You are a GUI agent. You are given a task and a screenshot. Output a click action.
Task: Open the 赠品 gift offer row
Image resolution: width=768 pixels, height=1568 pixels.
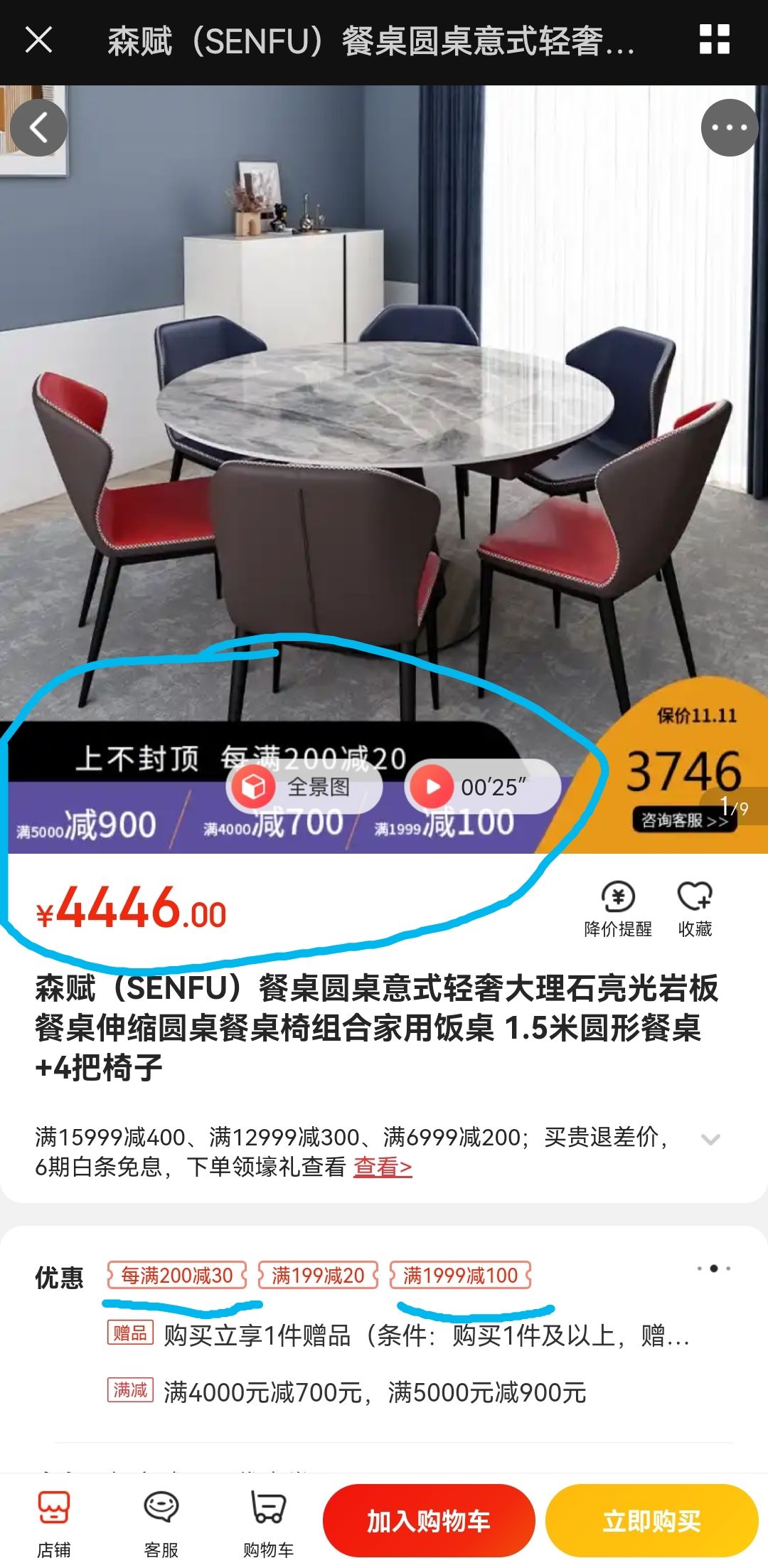coord(425,1335)
